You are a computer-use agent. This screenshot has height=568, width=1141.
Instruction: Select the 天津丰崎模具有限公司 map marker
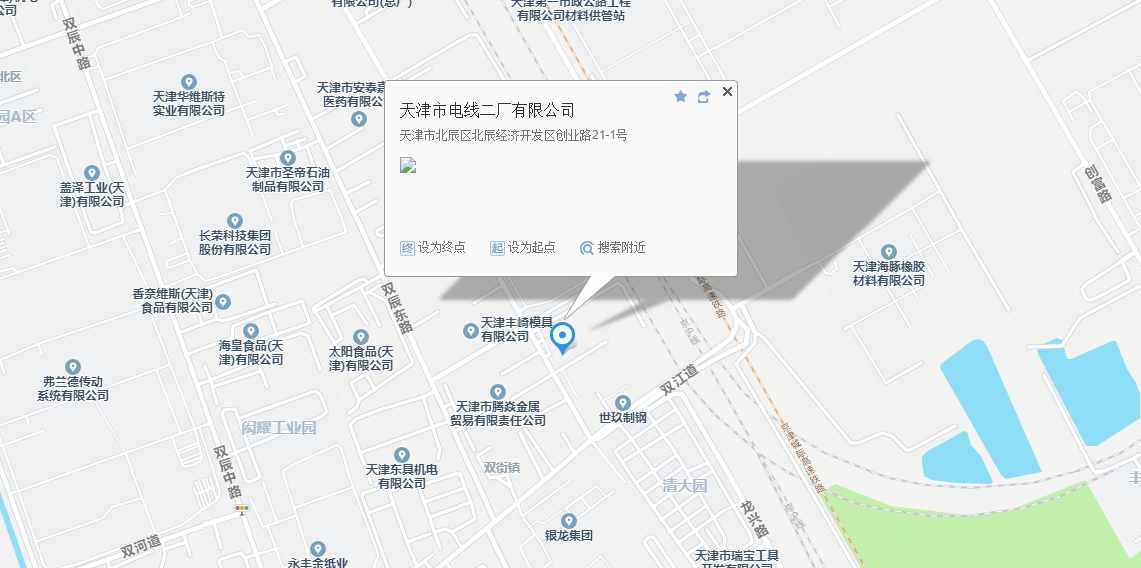[470, 330]
